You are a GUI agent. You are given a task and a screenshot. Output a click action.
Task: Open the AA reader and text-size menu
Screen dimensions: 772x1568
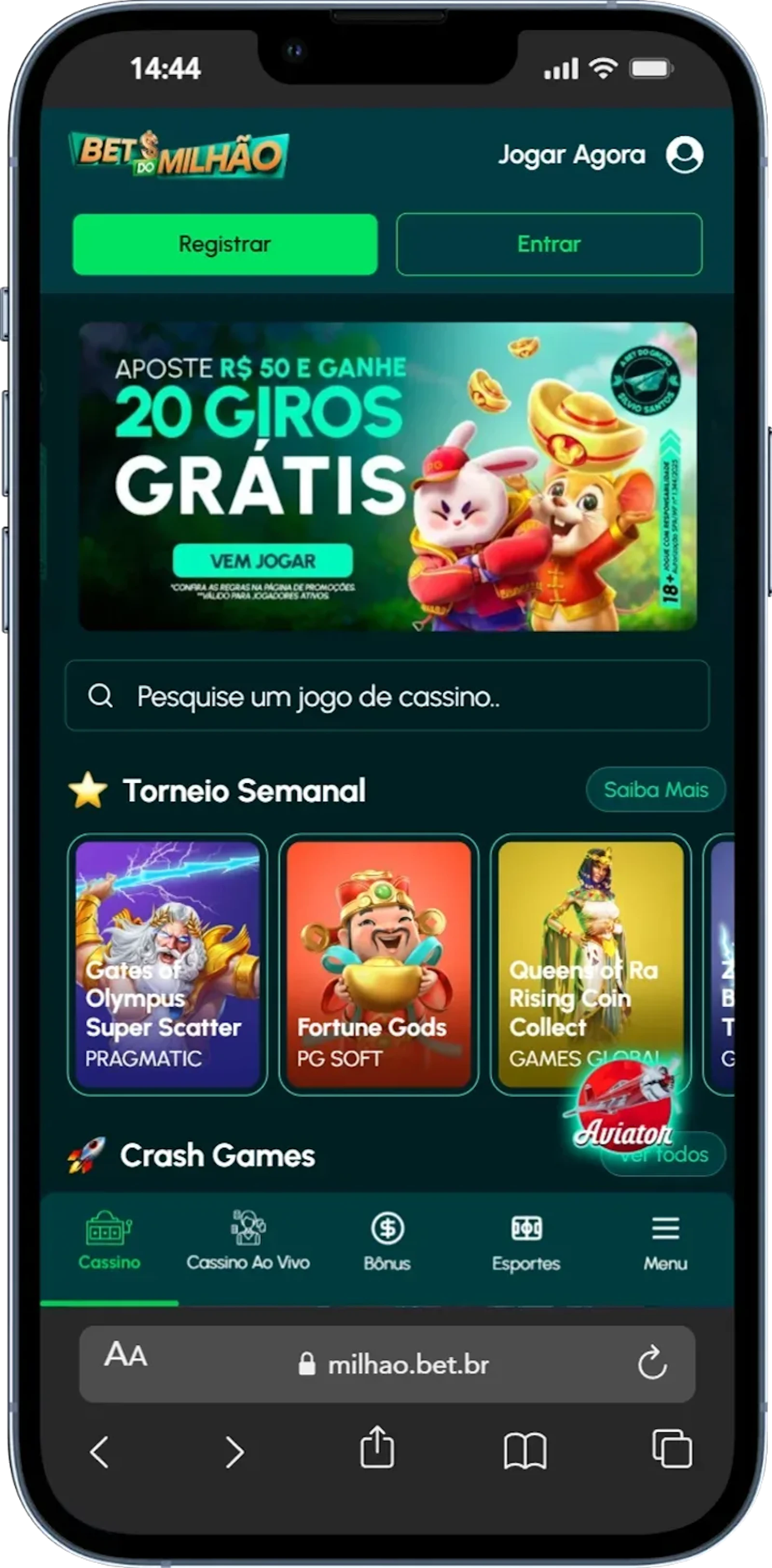[x=126, y=1356]
